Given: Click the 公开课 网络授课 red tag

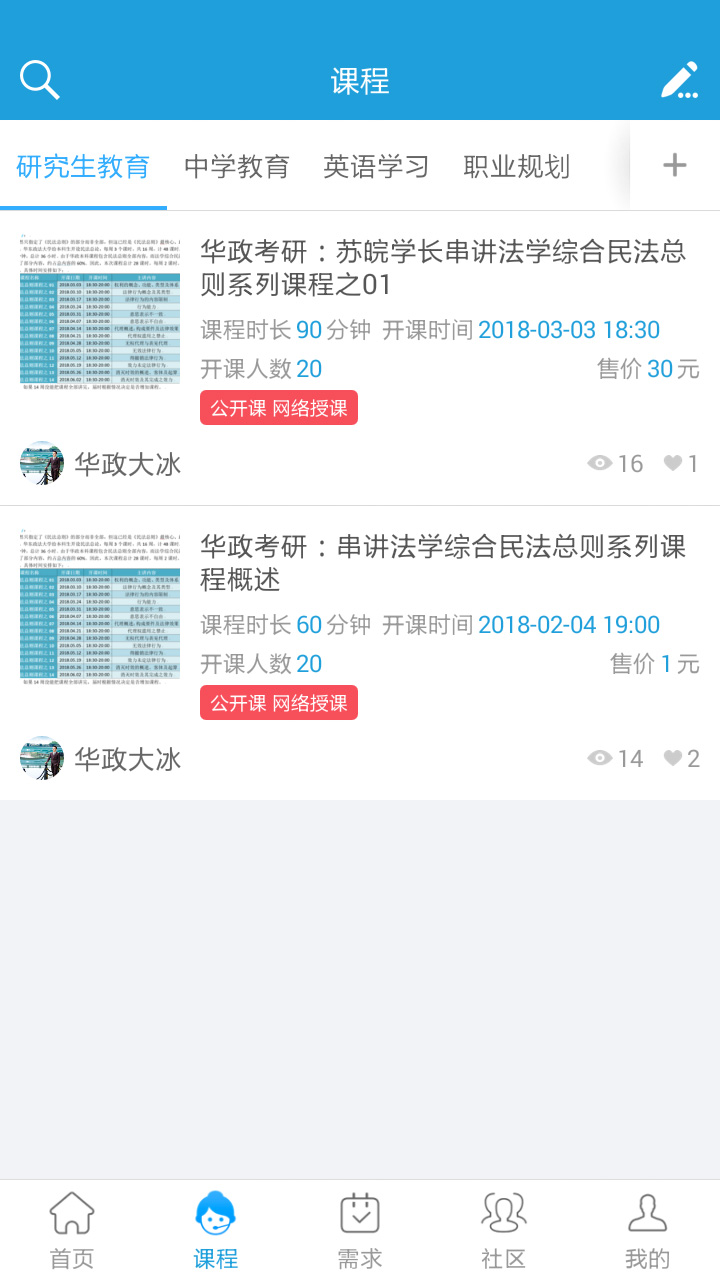Looking at the screenshot, I should 278,409.
